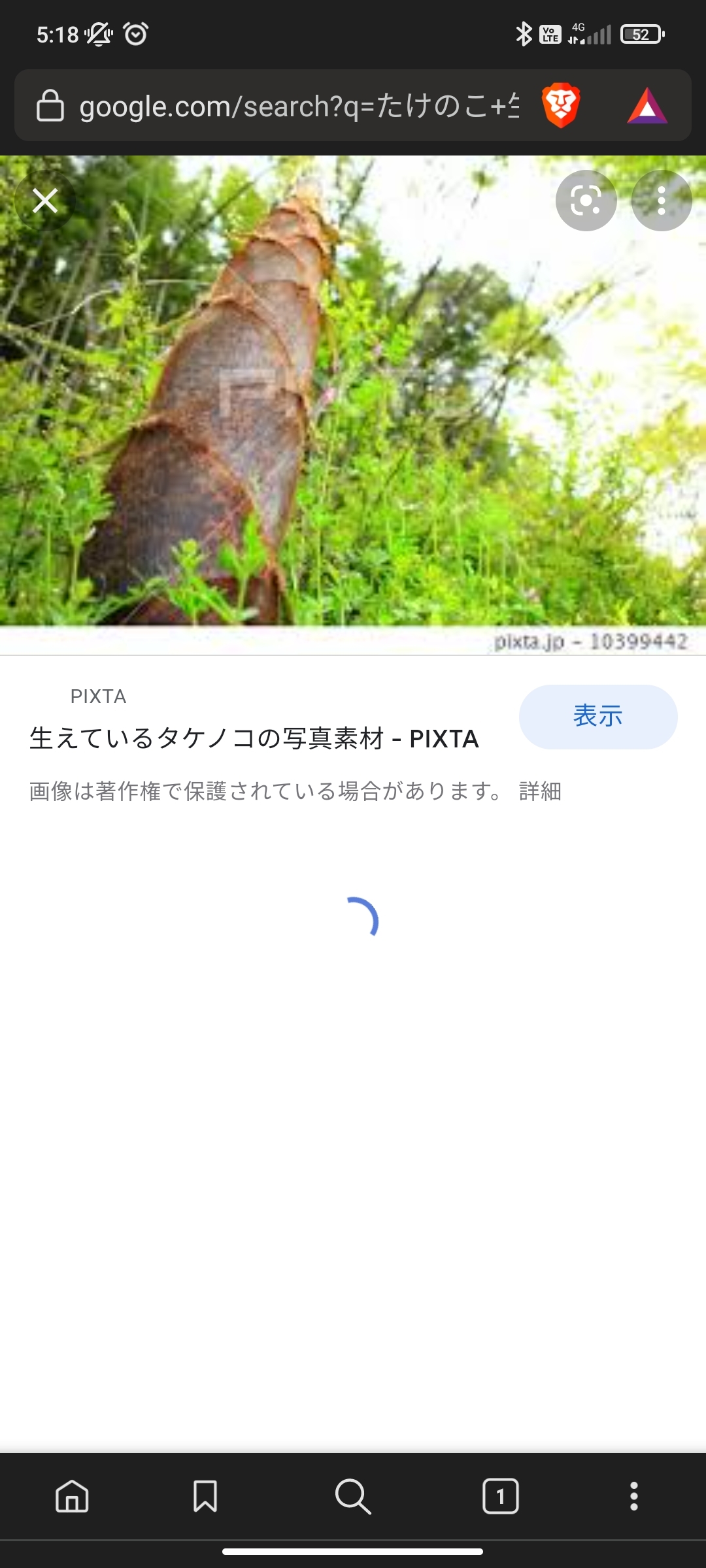This screenshot has width=706, height=1568.
Task: Tap the padlock icon for site security info
Action: coord(50,106)
